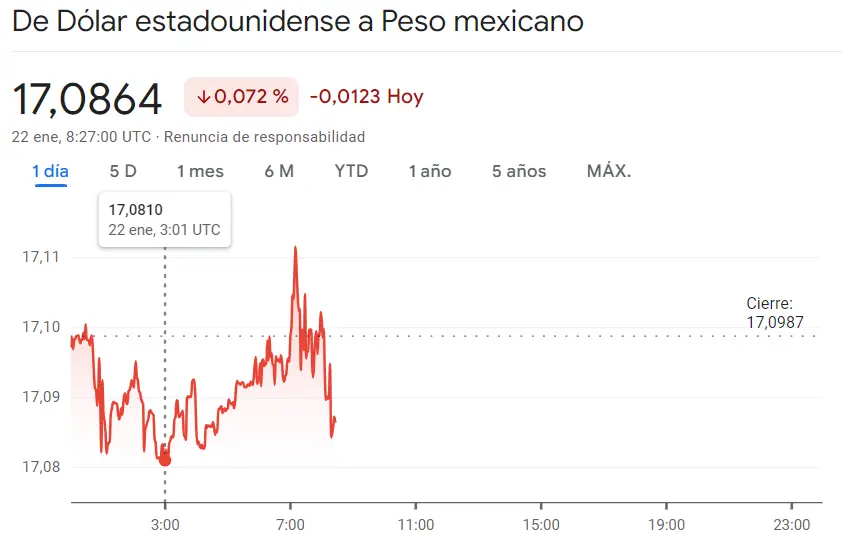Switch to the 5 D range
This screenshot has width=842, height=550.
point(123,171)
